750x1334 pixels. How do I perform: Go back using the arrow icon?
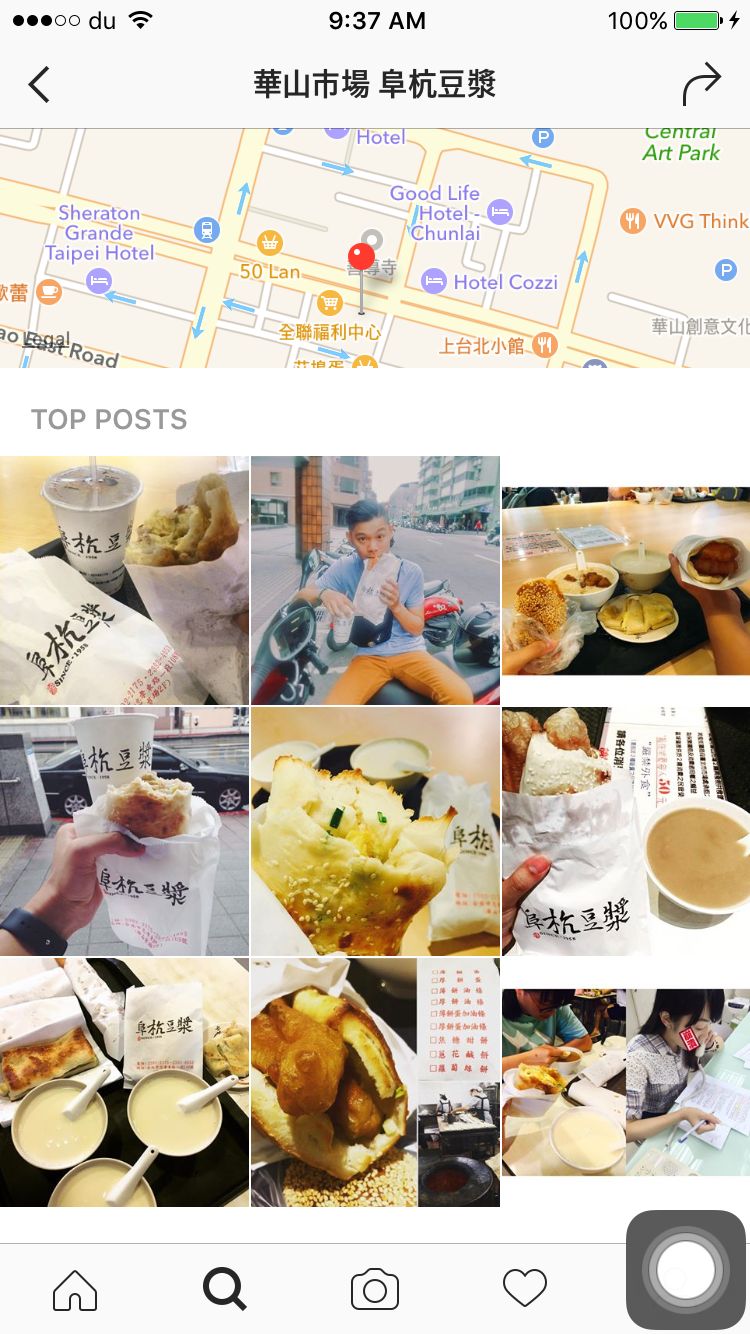coord(38,85)
